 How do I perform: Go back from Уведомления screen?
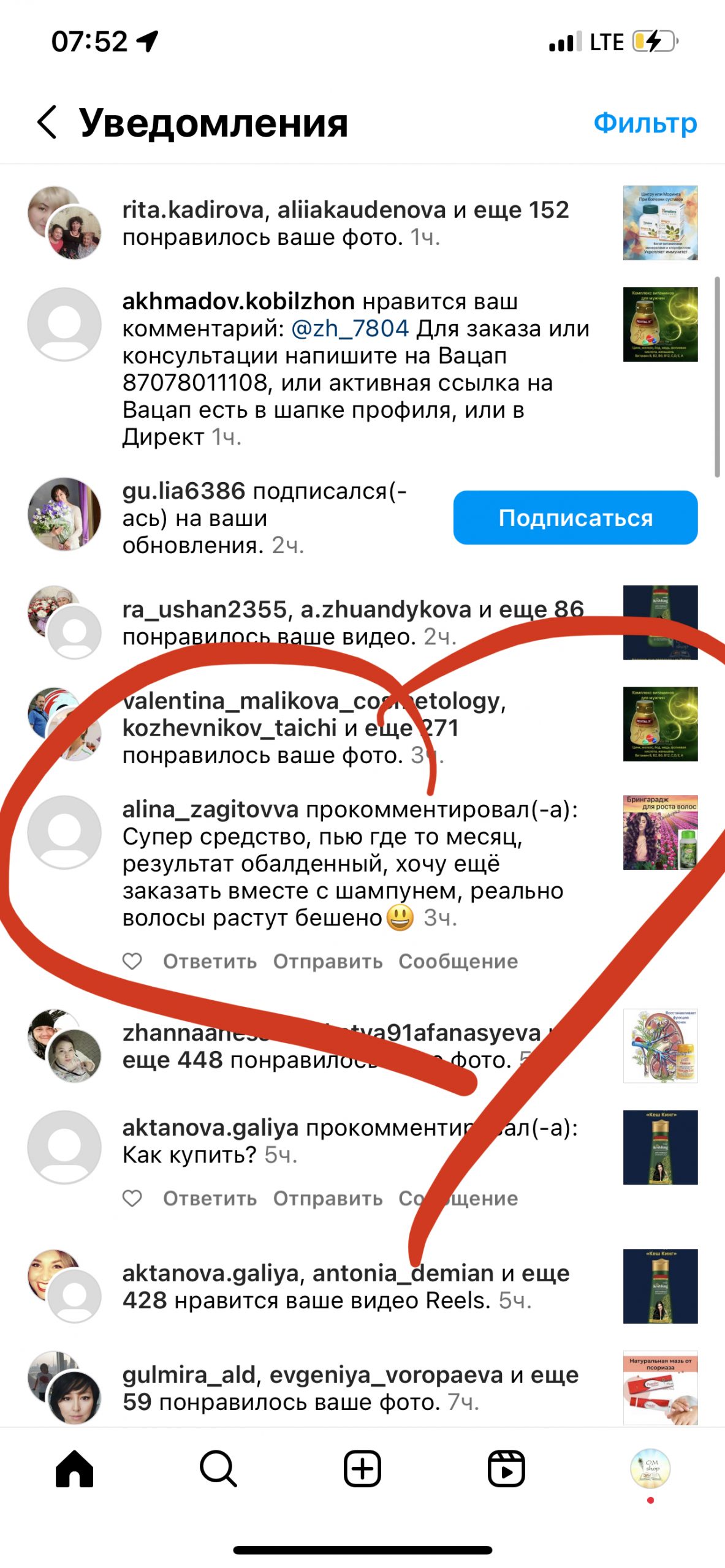[48, 122]
